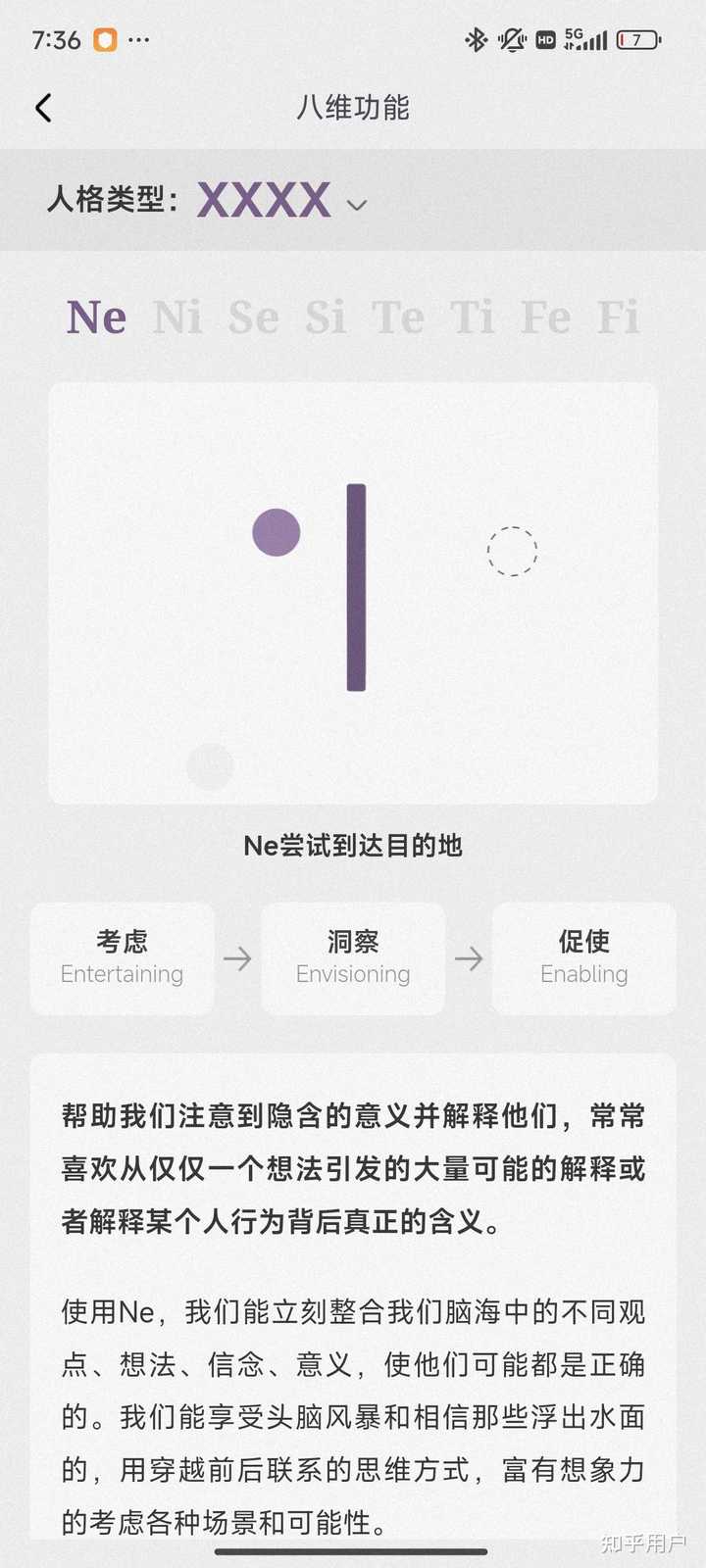Open the personality type XXXX dropdown
The image size is (706, 1568).
(281, 202)
